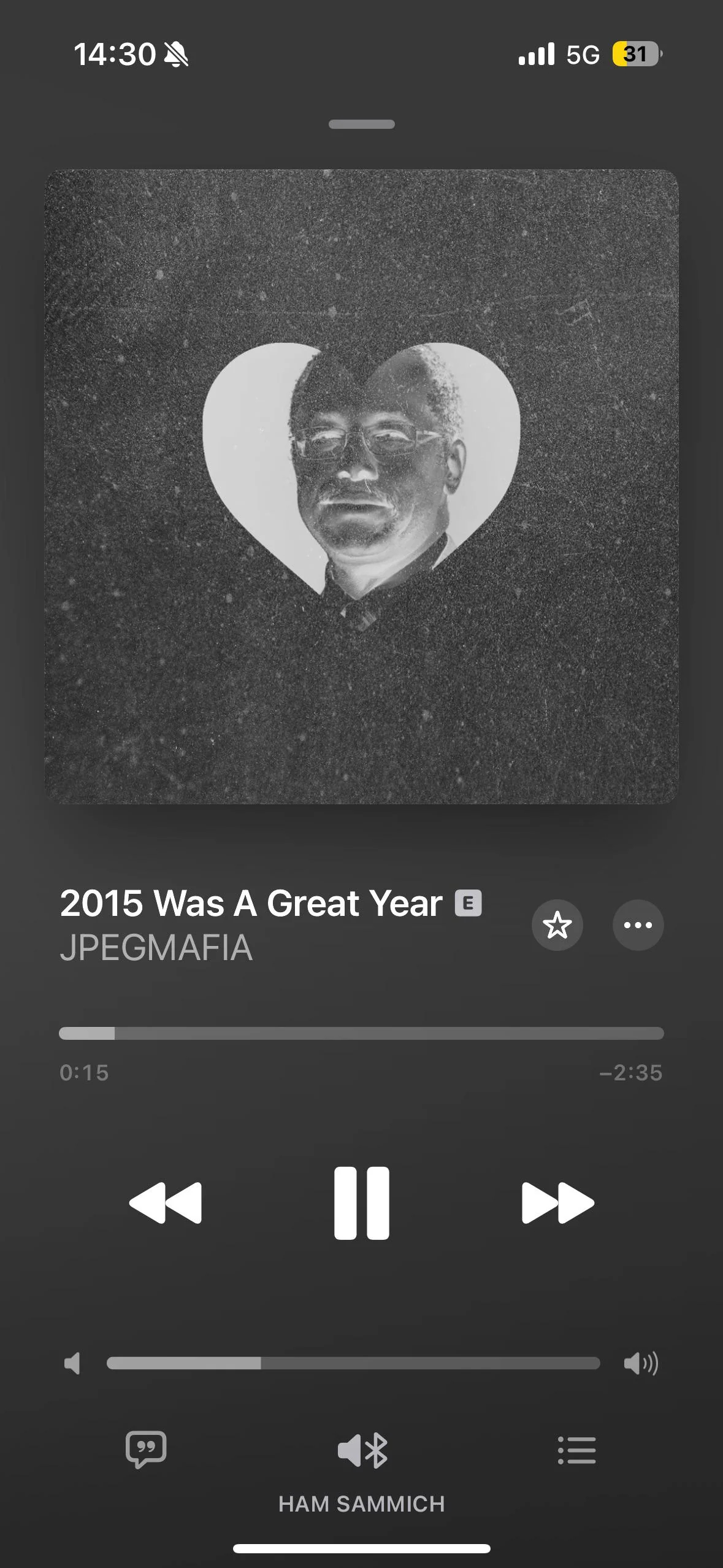Tap the album artwork
Image resolution: width=723 pixels, height=1568 pixels.
coord(361,486)
